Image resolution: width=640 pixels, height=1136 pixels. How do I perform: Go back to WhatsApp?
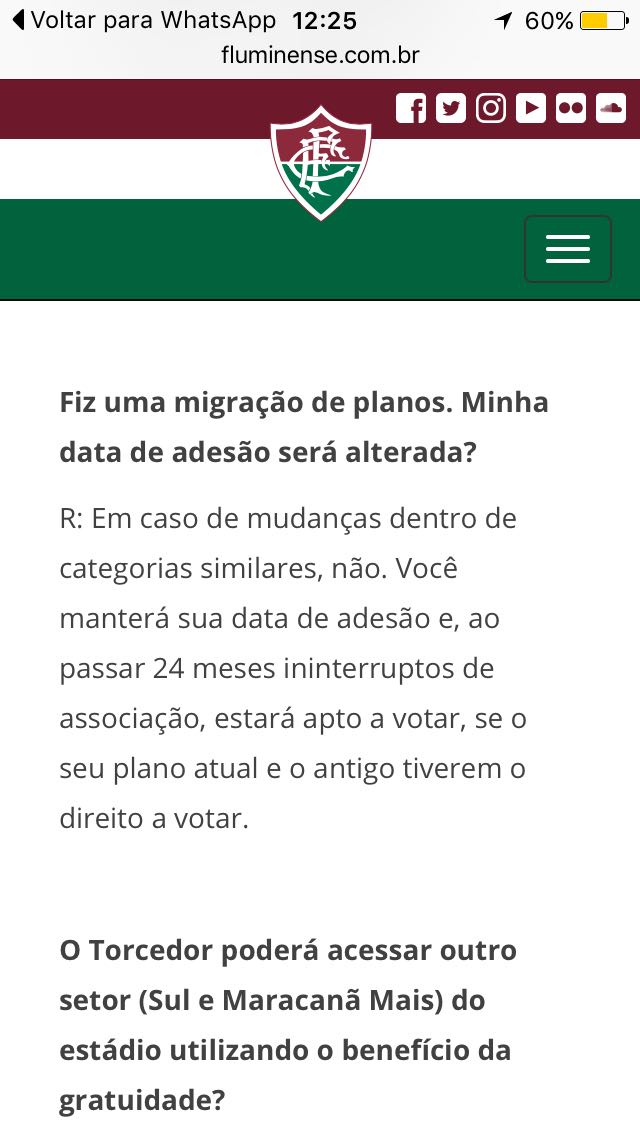click(144, 20)
